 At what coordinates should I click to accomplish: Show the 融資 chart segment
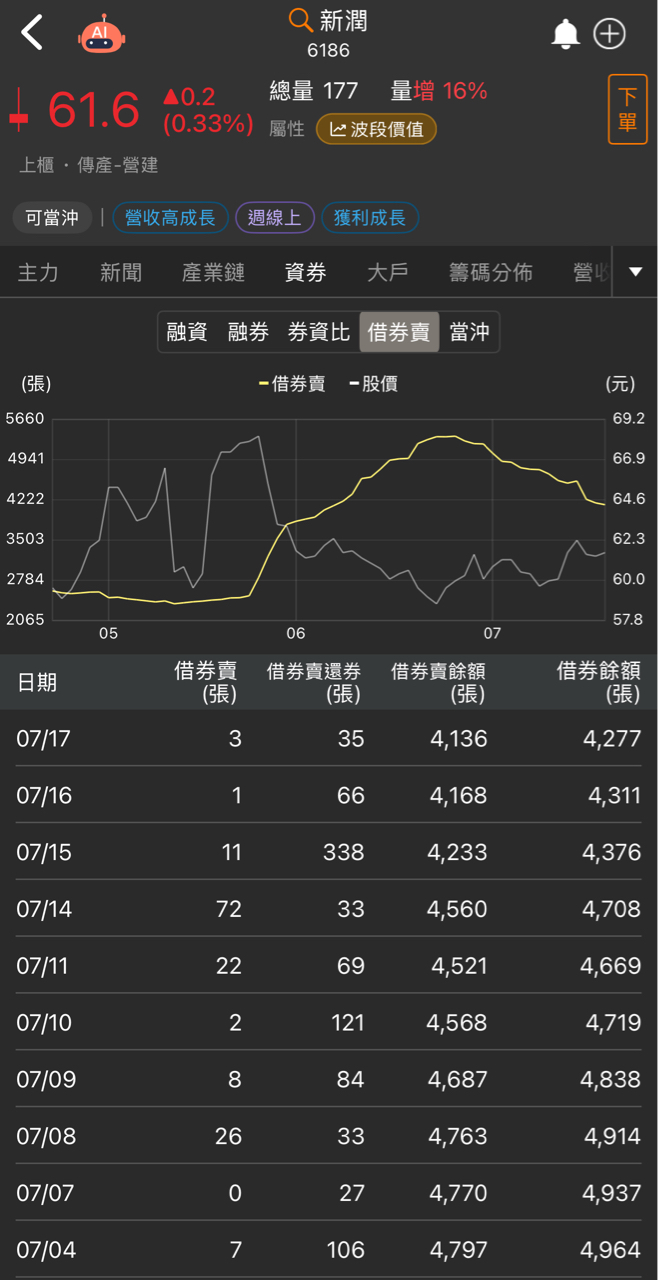187,332
